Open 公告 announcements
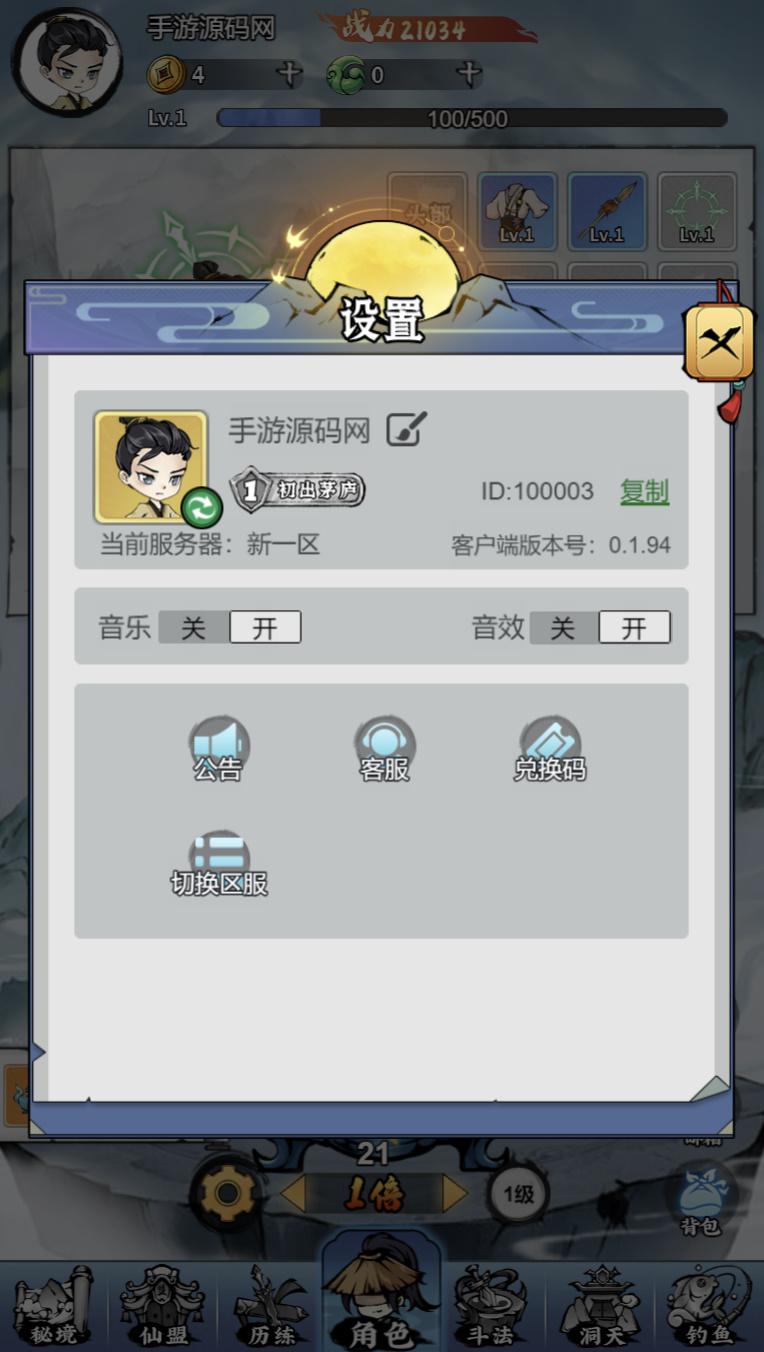764x1352 pixels. click(x=218, y=750)
